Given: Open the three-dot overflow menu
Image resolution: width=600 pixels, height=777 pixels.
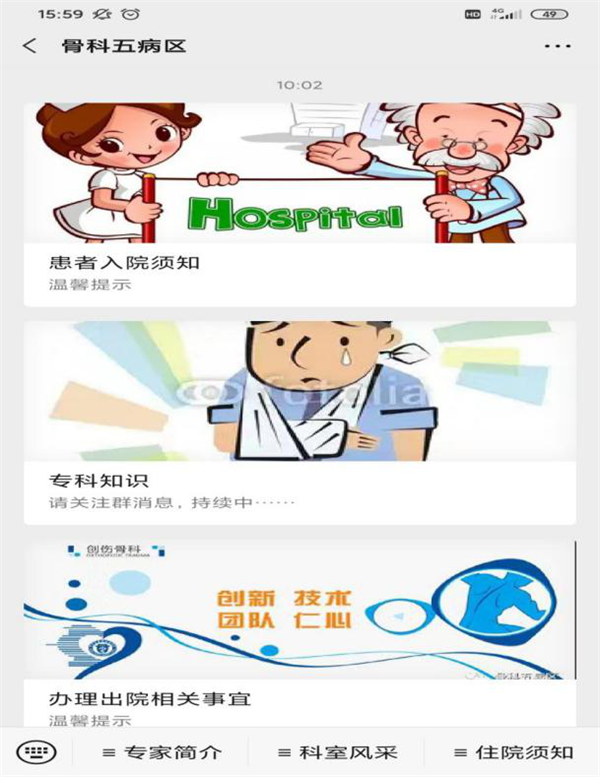Looking at the screenshot, I should click(556, 46).
